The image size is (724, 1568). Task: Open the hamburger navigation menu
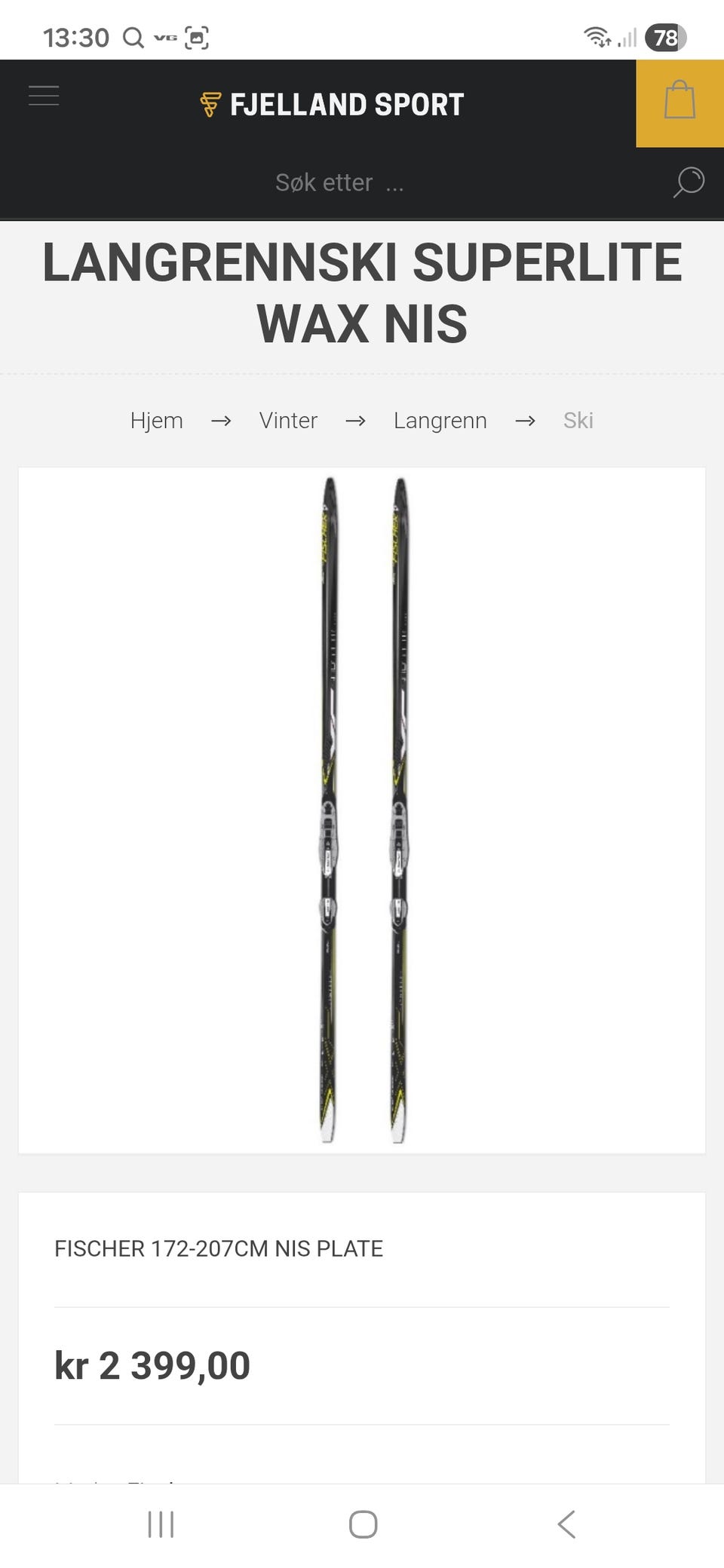click(x=44, y=96)
